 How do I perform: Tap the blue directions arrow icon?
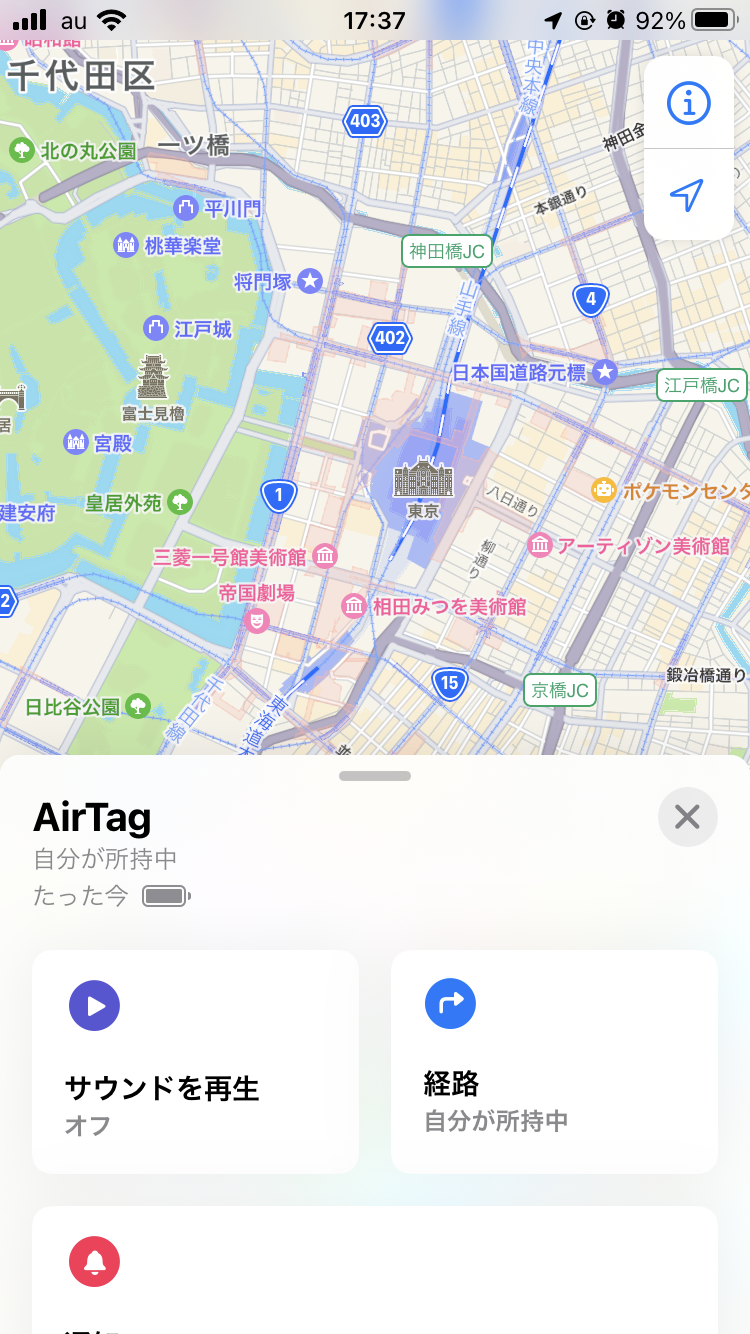pyautogui.click(x=450, y=1003)
